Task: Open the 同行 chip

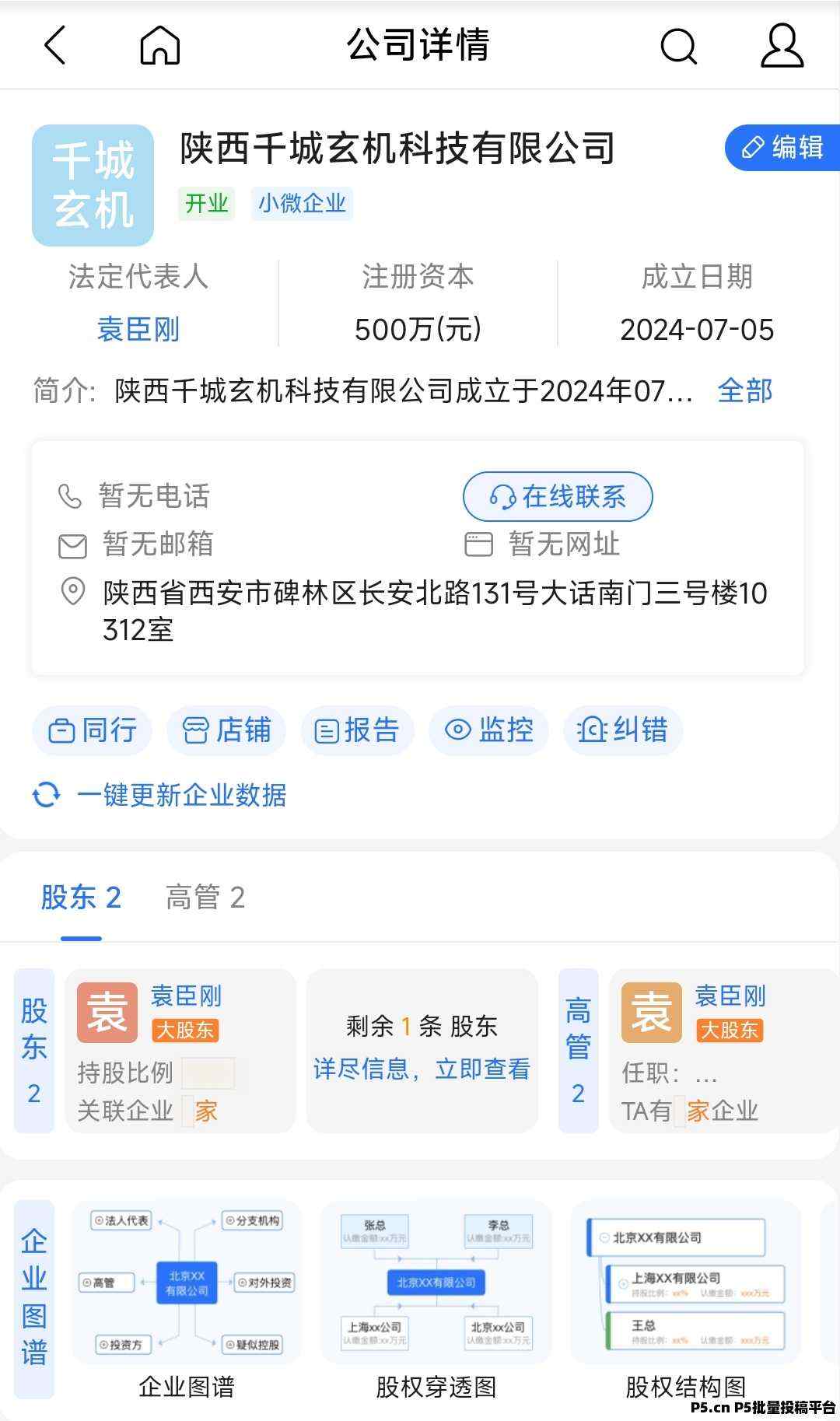Action: pos(93,730)
